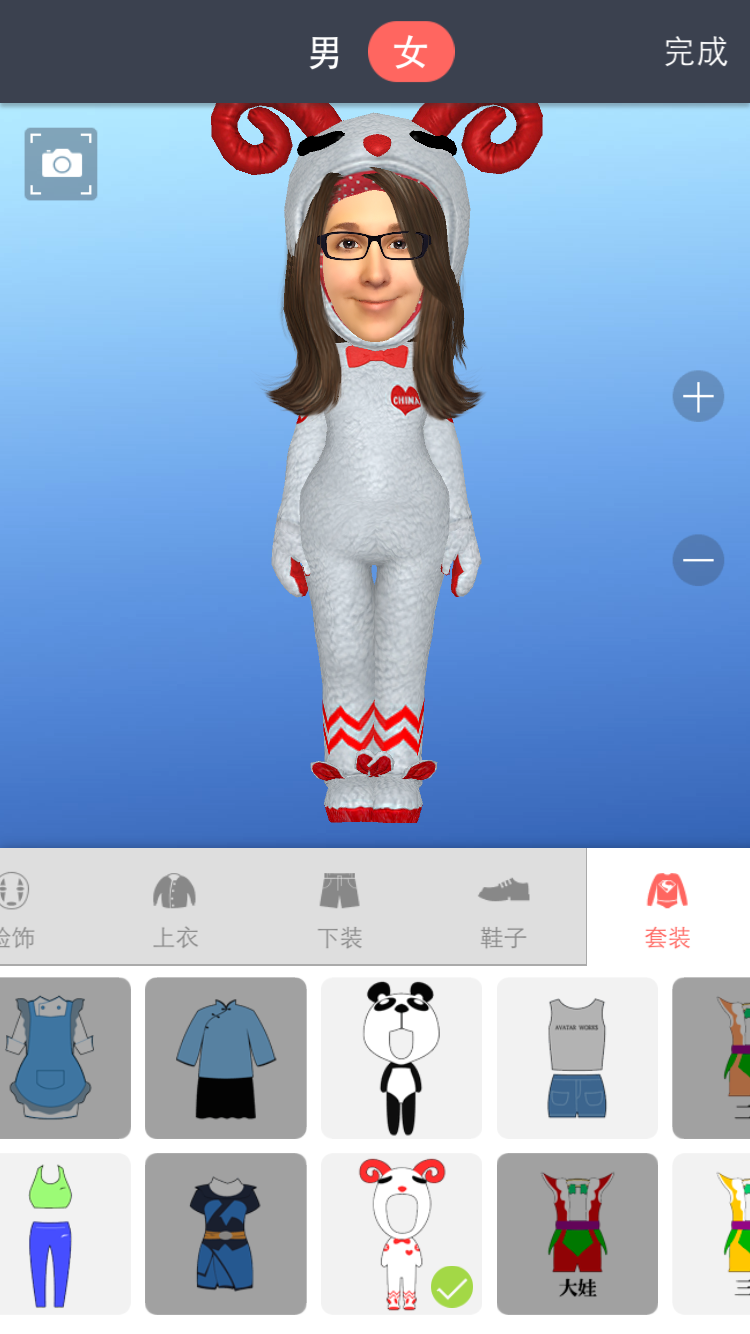Zoom in with the plus button
The width and height of the screenshot is (750, 1334).
tap(698, 397)
